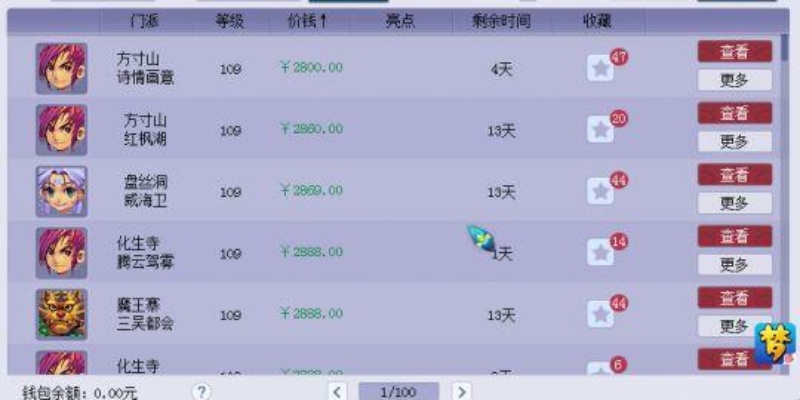View the 方寸山 红枫湖 listing
The image size is (800, 400).
click(734, 113)
